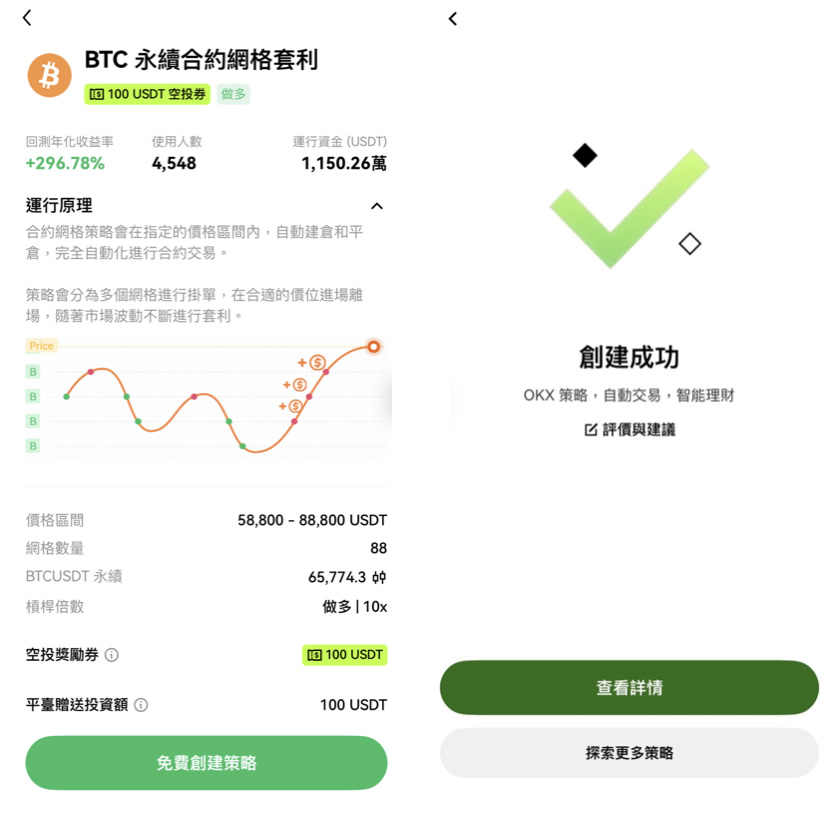Image resolution: width=836 pixels, height=829 pixels.
Task: Tap 免費創建策略 to create the strategy
Action: [x=206, y=763]
